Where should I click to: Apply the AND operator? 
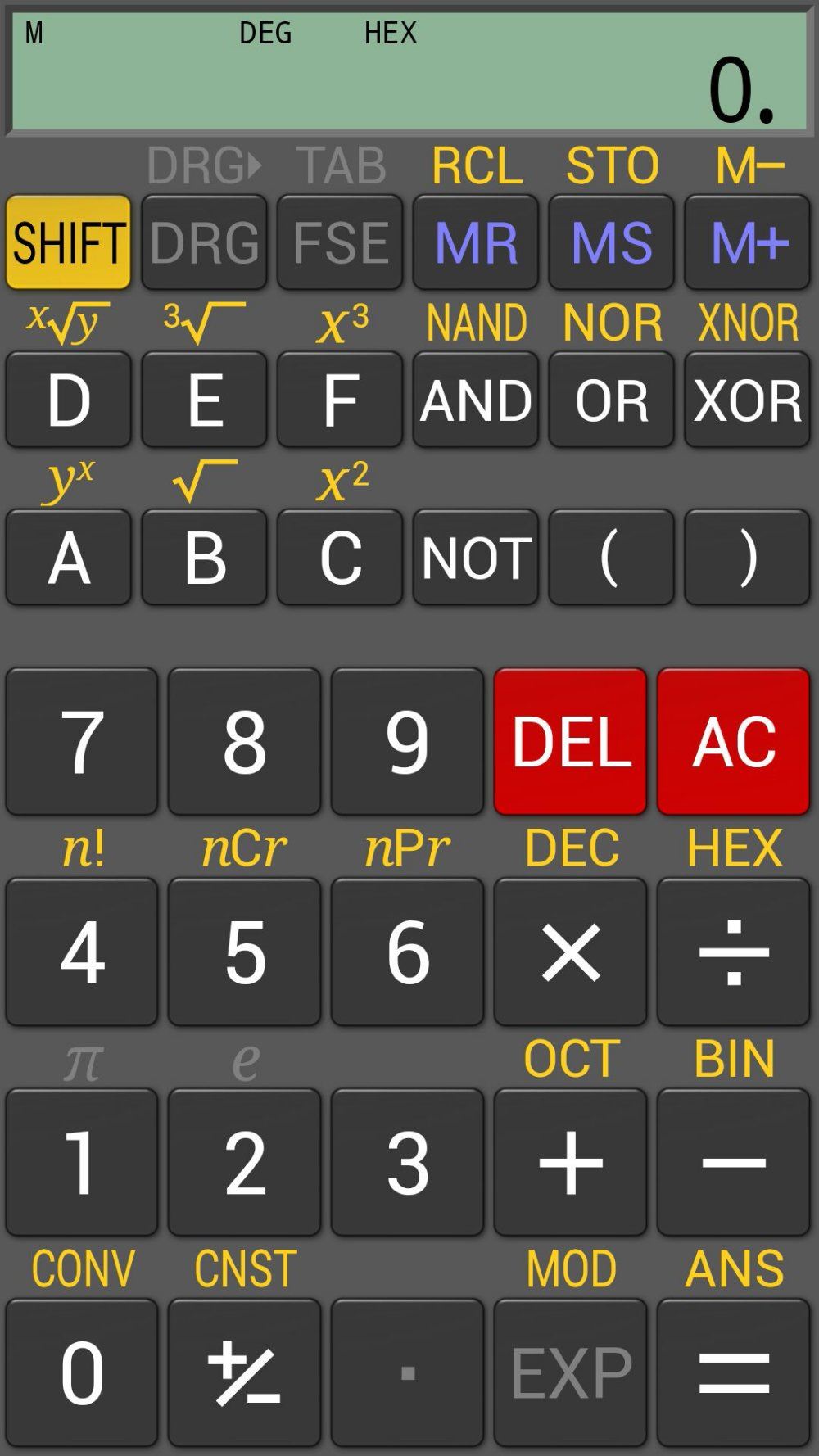[x=475, y=400]
